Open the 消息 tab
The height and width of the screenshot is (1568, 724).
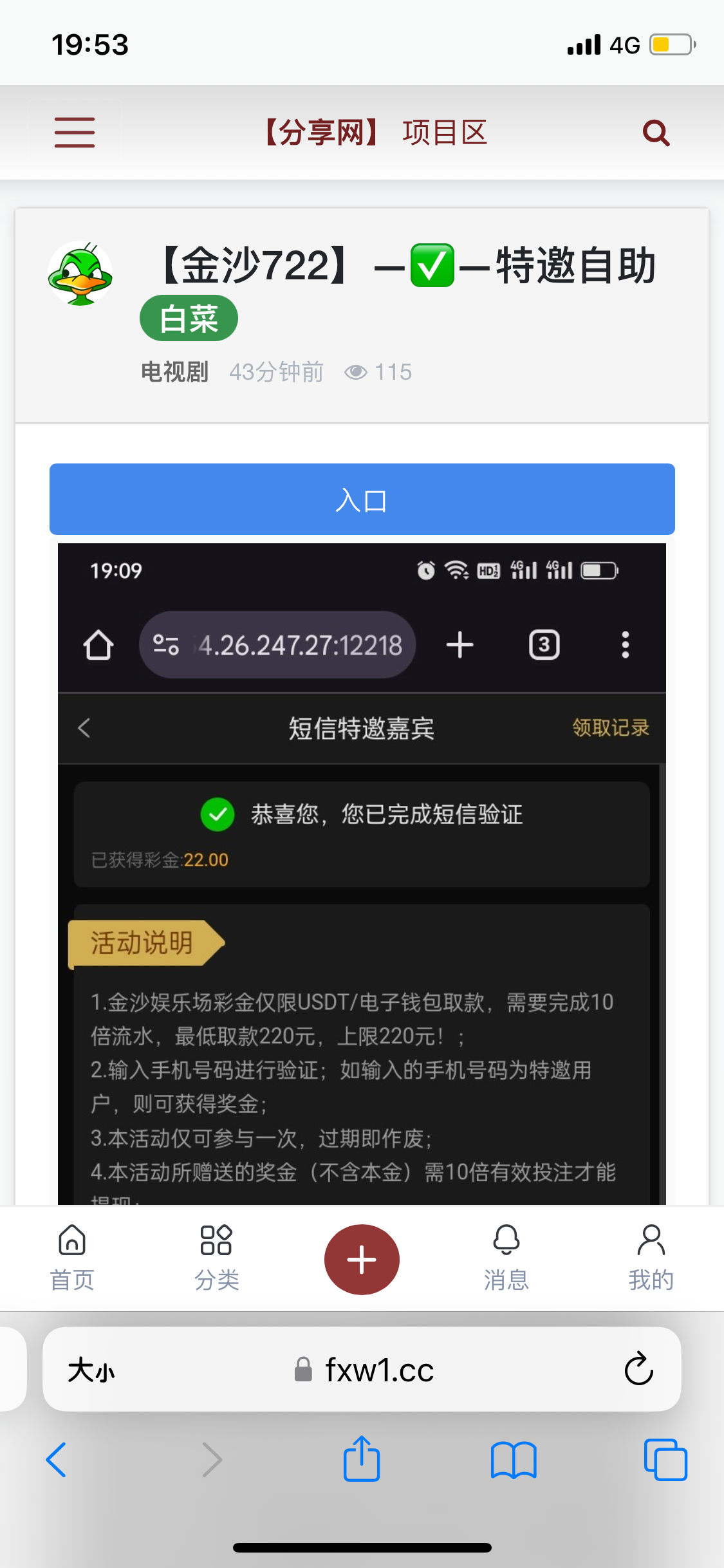[x=506, y=1258]
